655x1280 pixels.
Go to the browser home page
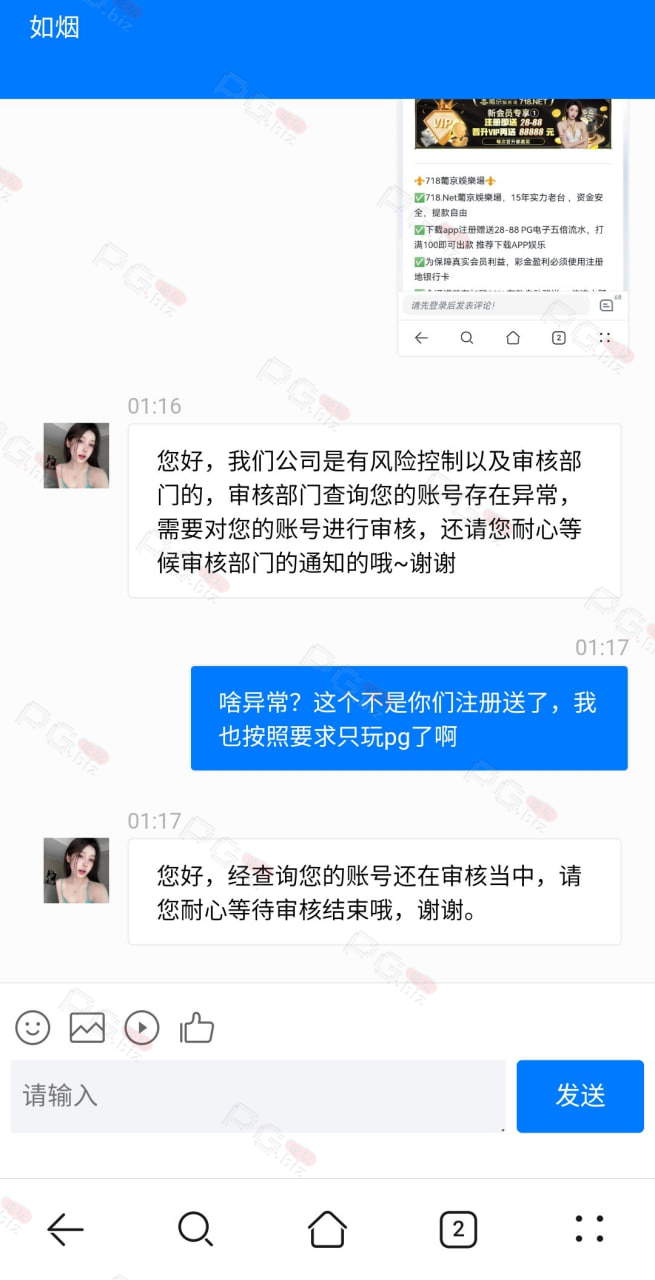tap(327, 1229)
